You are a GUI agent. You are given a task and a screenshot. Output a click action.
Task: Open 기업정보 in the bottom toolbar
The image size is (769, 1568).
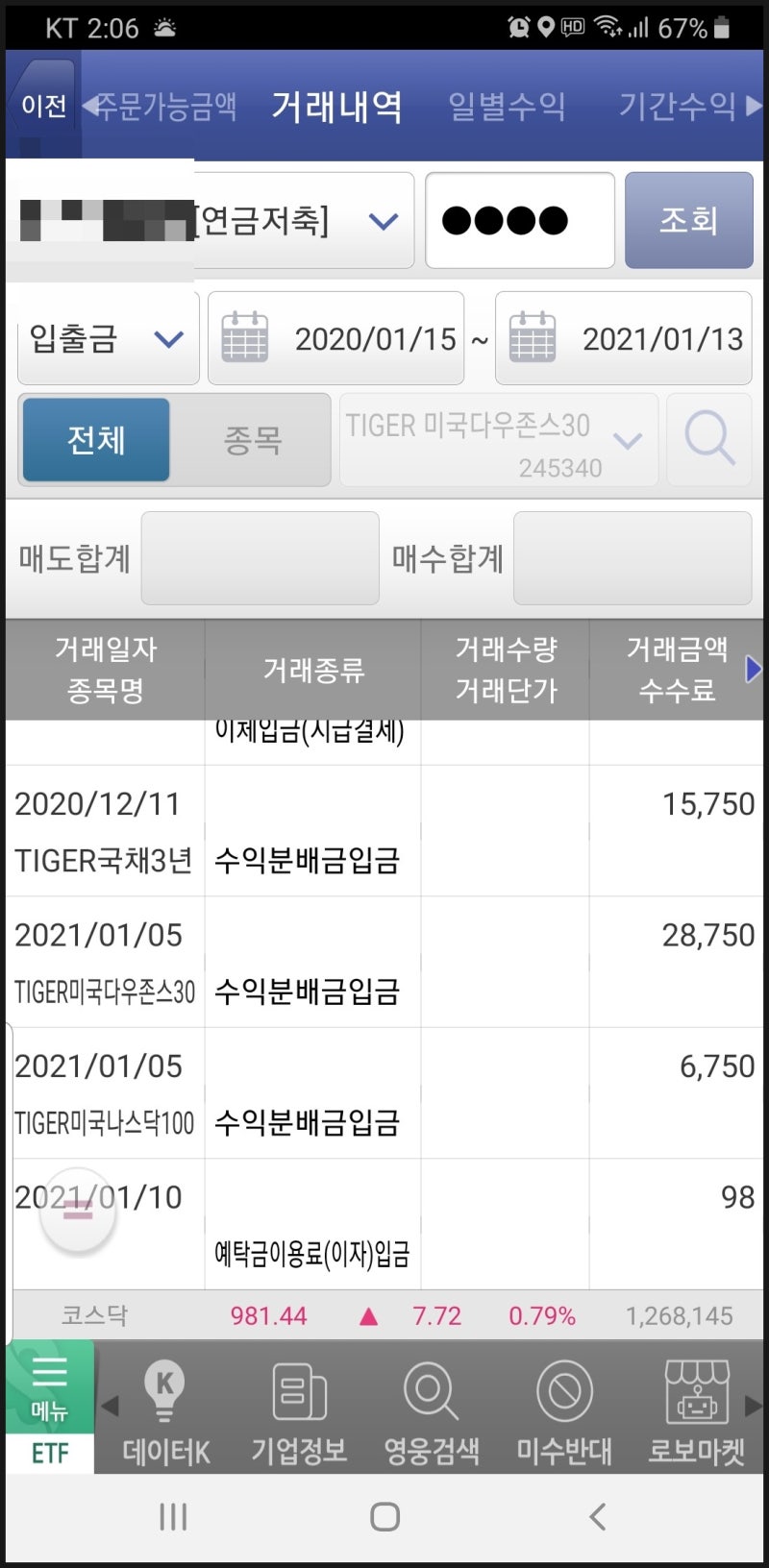pos(299,1409)
